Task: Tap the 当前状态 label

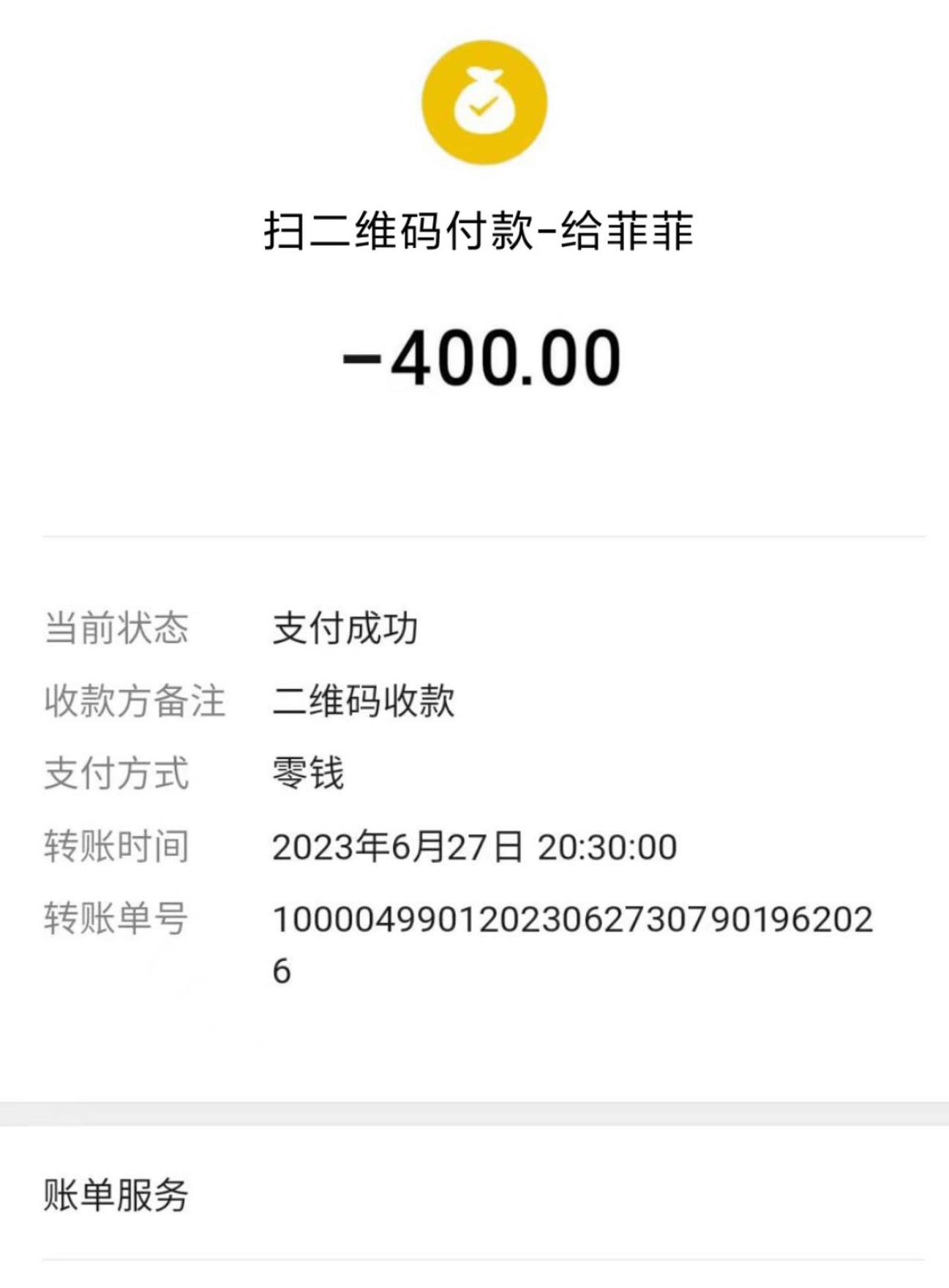Action: pyautogui.click(x=117, y=628)
